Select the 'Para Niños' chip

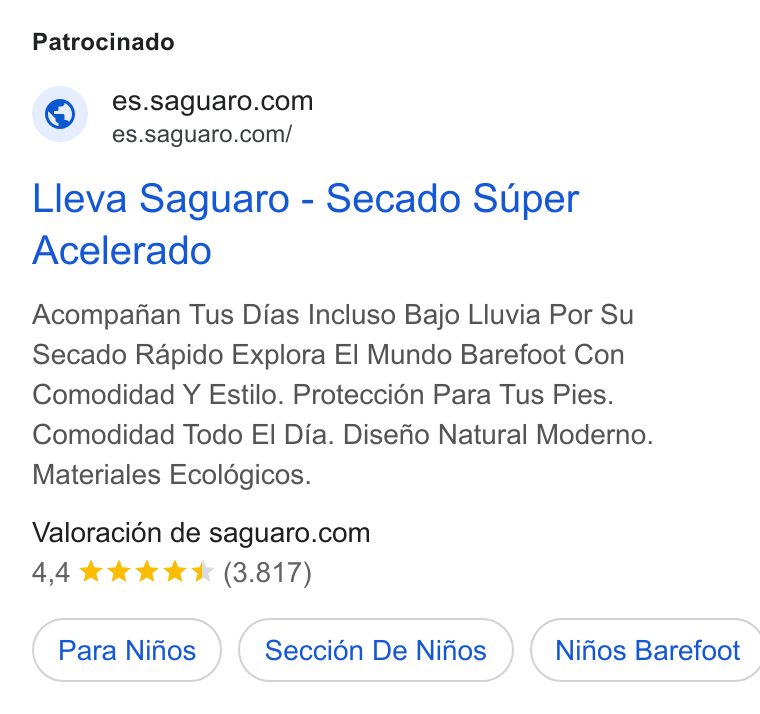pyautogui.click(x=127, y=650)
